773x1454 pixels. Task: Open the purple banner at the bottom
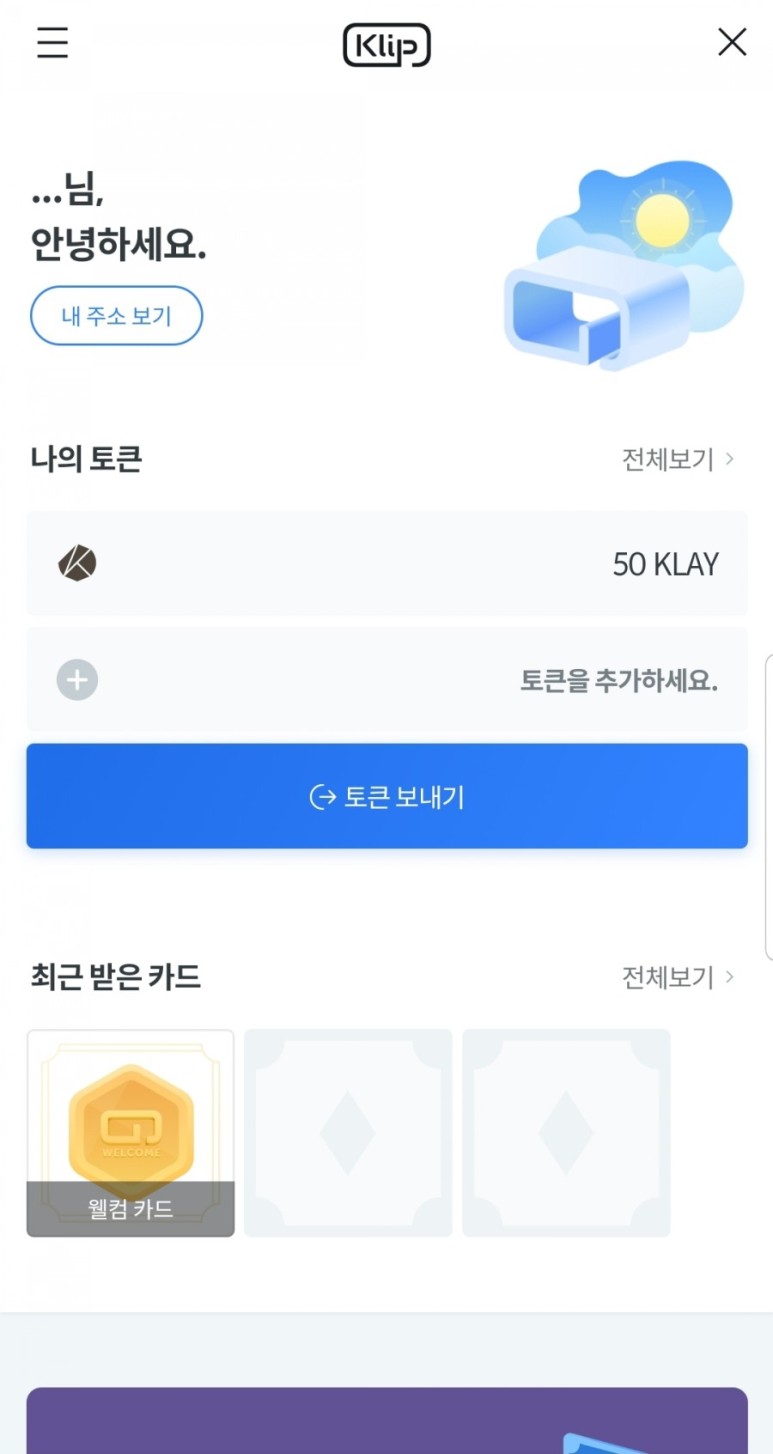(386, 1420)
